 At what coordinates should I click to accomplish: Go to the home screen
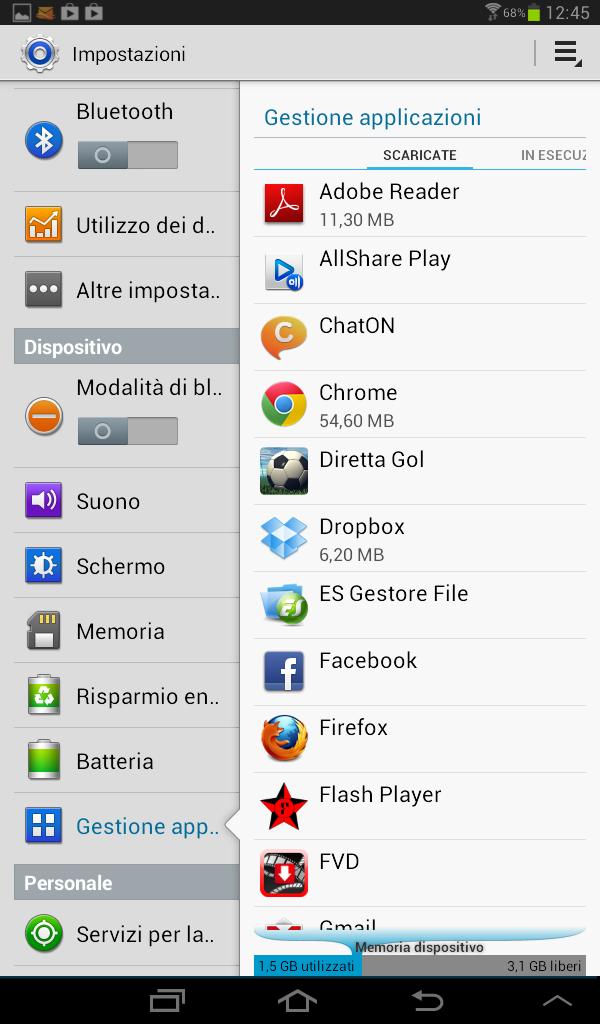[297, 1000]
